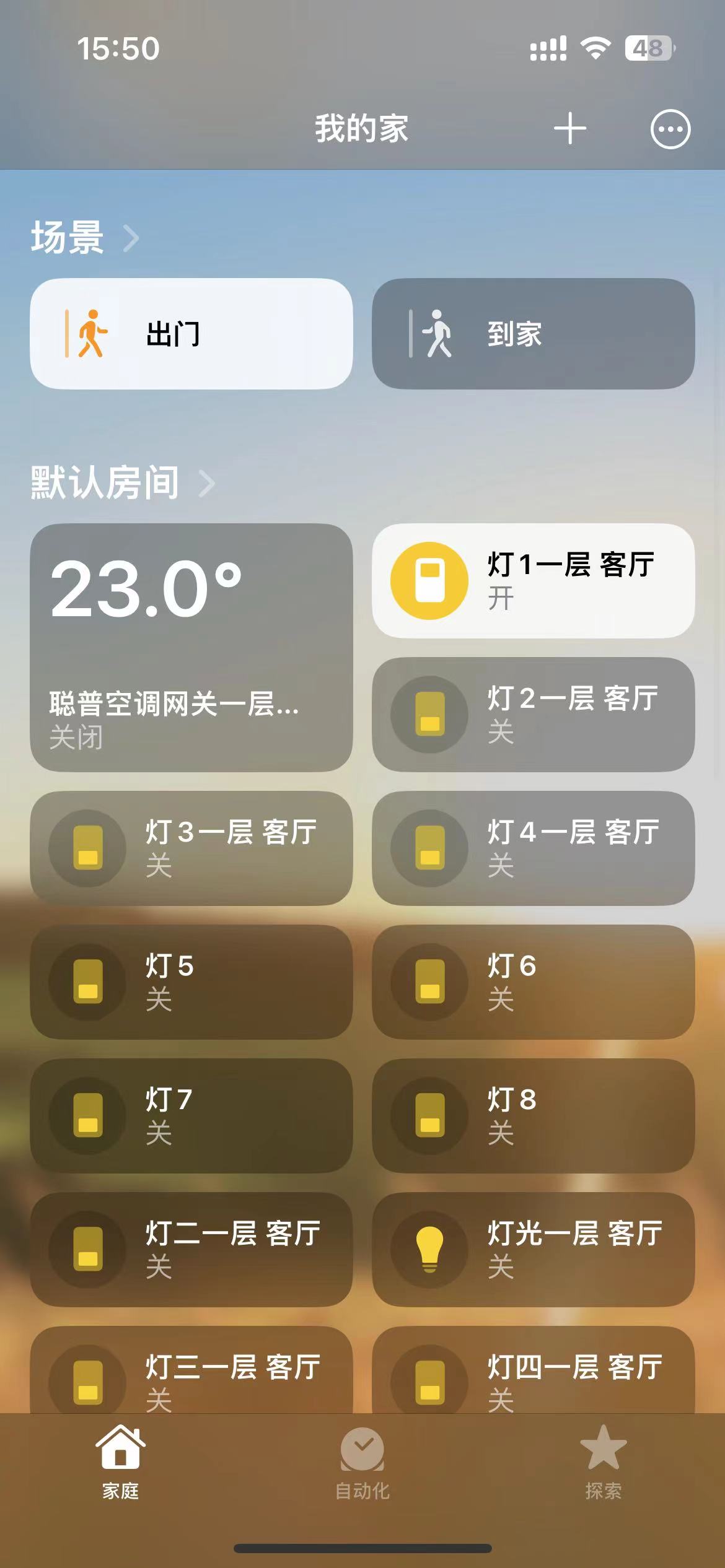
Task: Open the 默认房间 room section
Action: pos(123,483)
